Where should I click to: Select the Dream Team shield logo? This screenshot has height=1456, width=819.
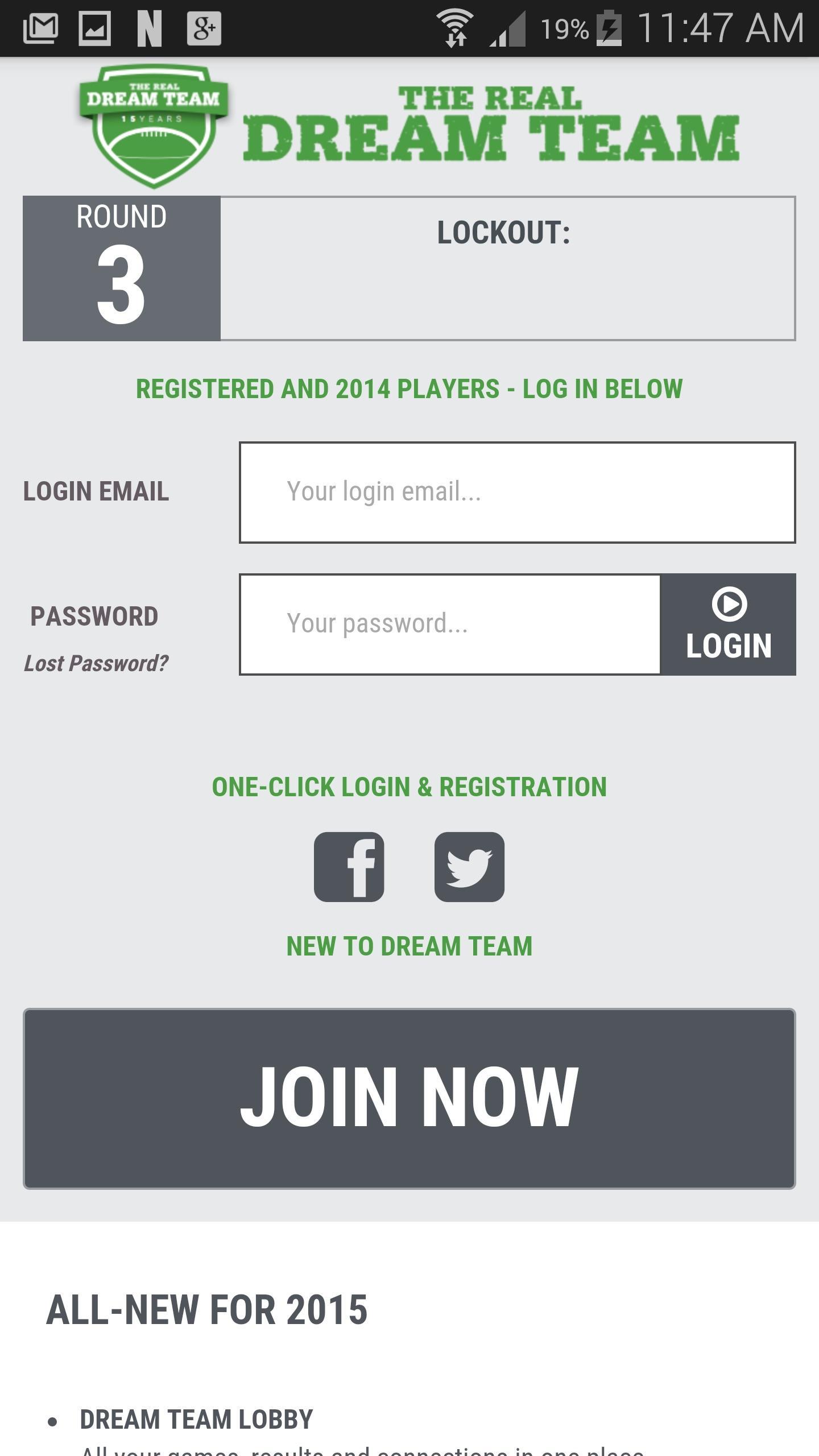tap(154, 125)
